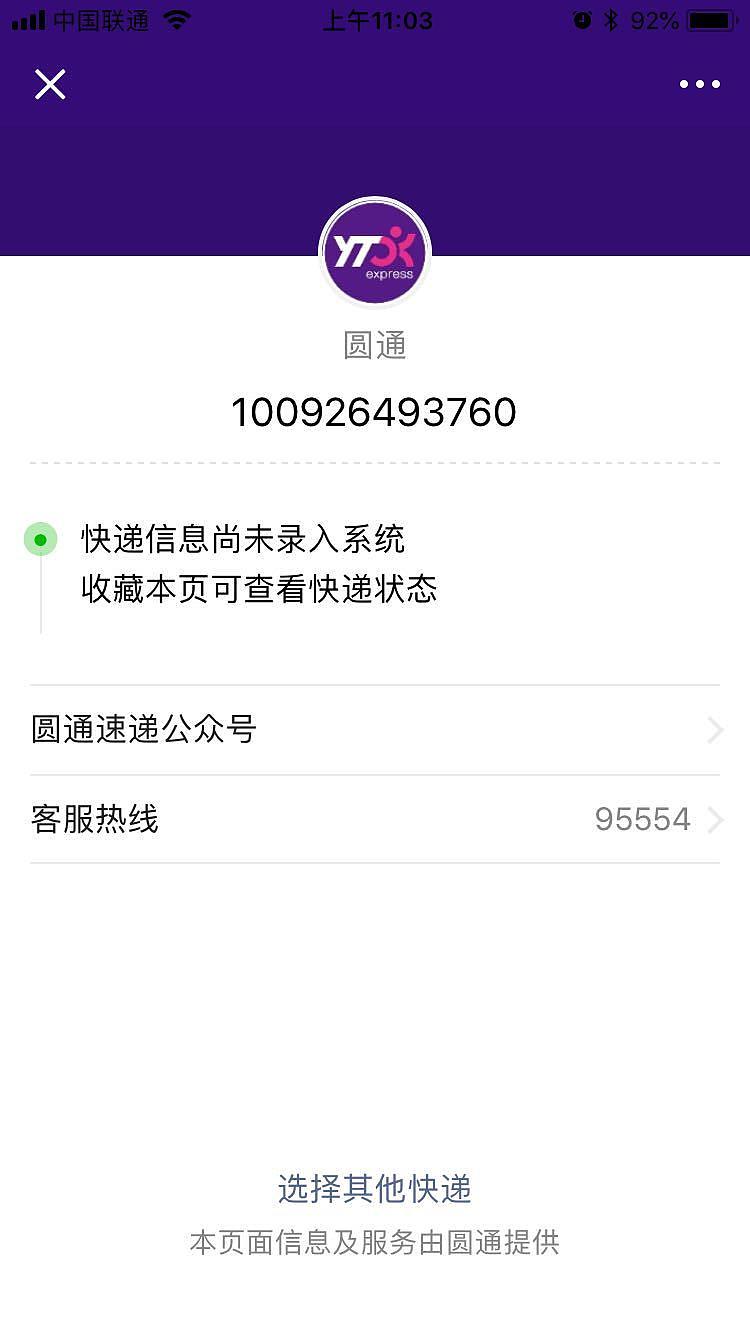Close the express tracking page
This screenshot has width=750, height=1334.
coord(50,85)
